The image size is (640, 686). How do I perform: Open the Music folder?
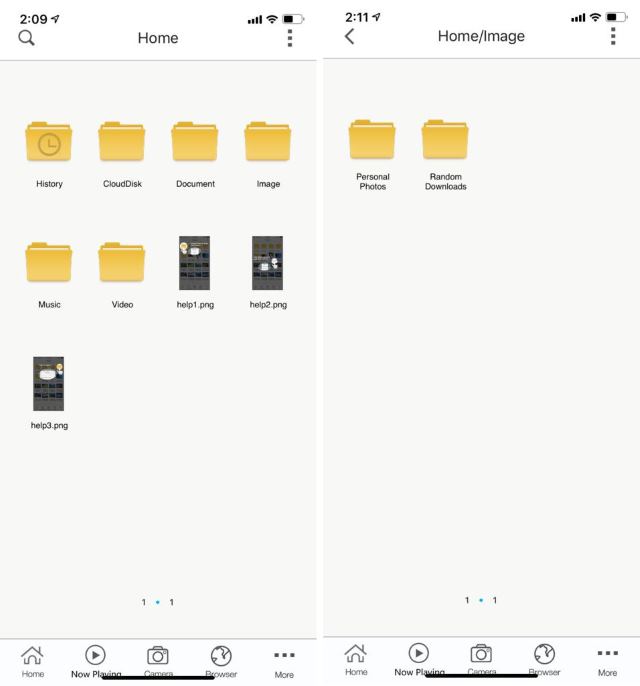point(48,264)
